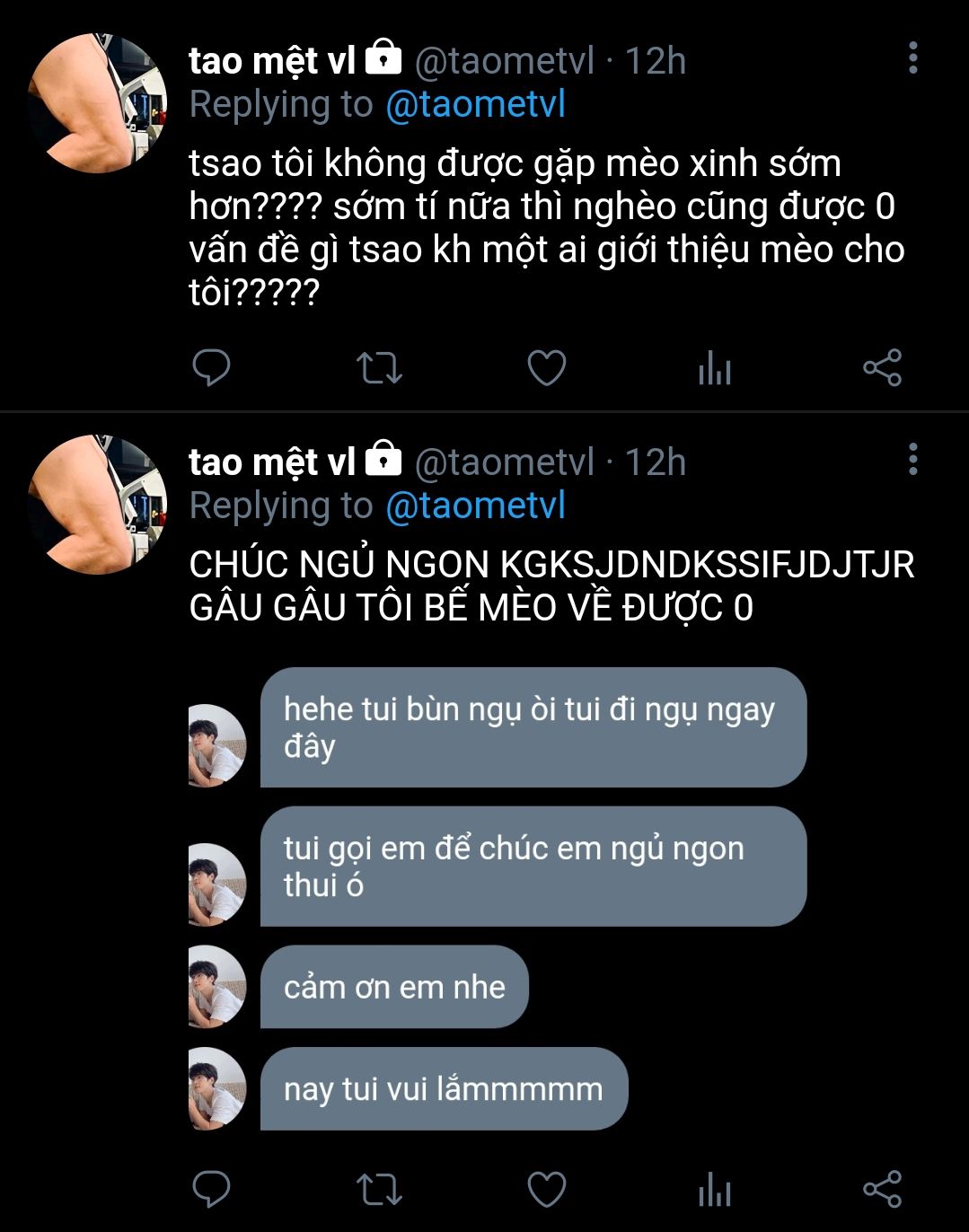Open profile avatar on the 'CHÚC NGỦ NGON' tweet
Image resolution: width=969 pixels, height=1232 pixels.
(97, 505)
